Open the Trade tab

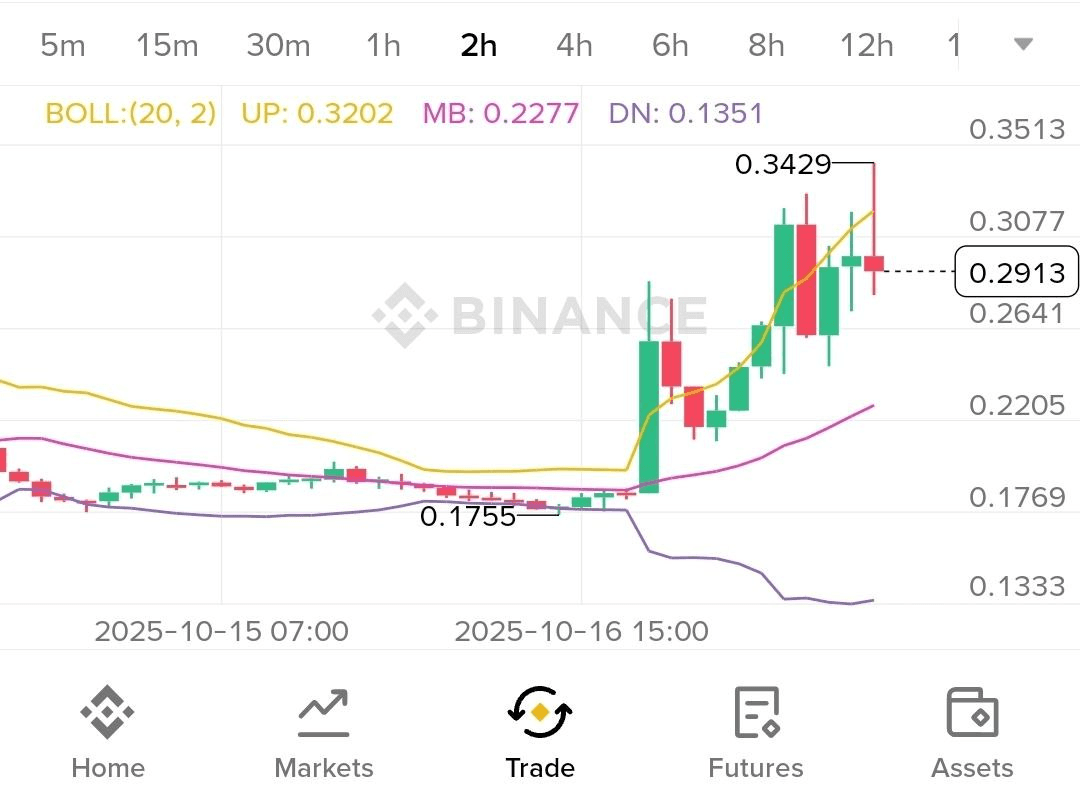(x=540, y=734)
